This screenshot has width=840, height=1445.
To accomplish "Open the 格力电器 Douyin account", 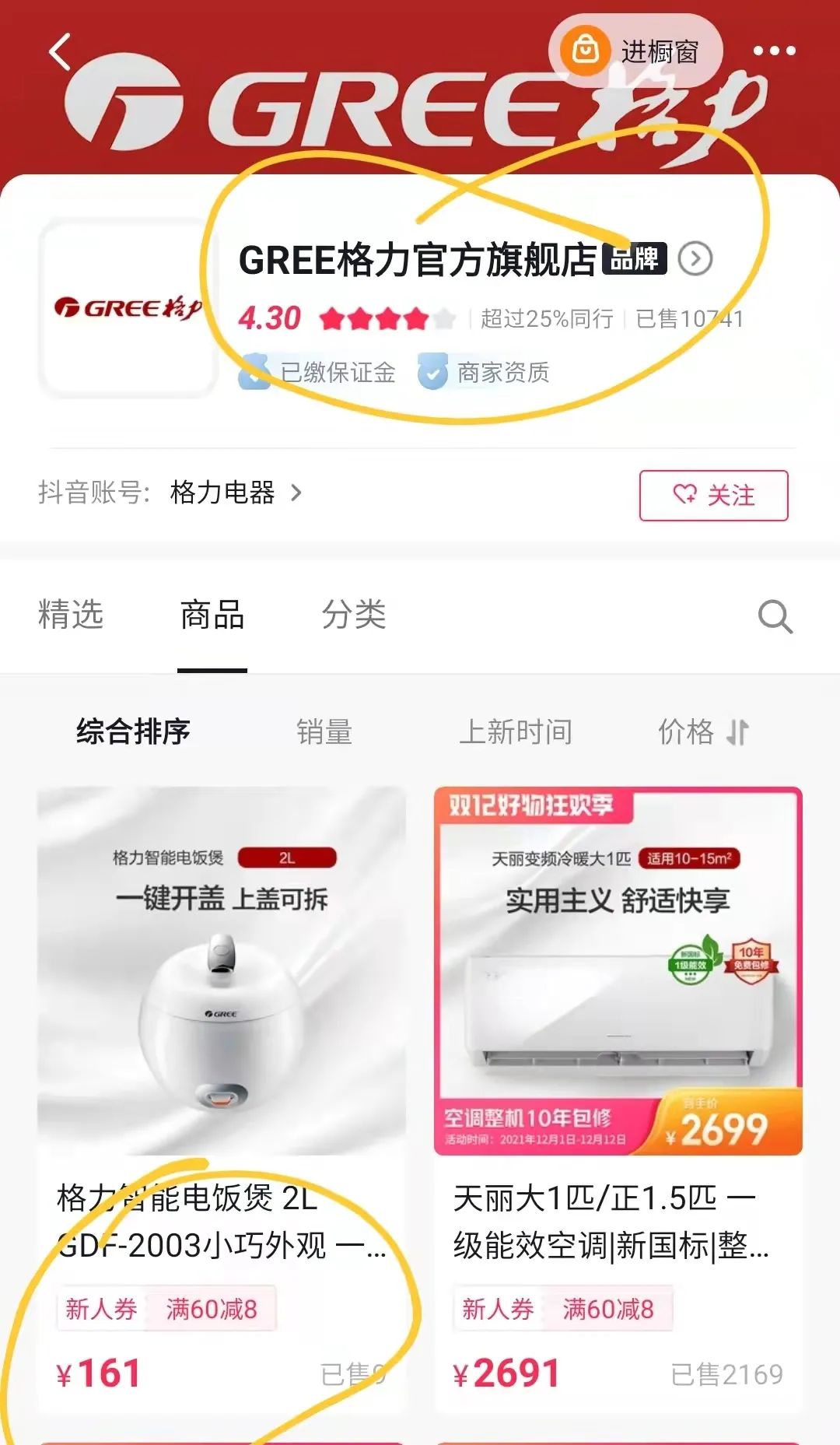I will point(236,493).
